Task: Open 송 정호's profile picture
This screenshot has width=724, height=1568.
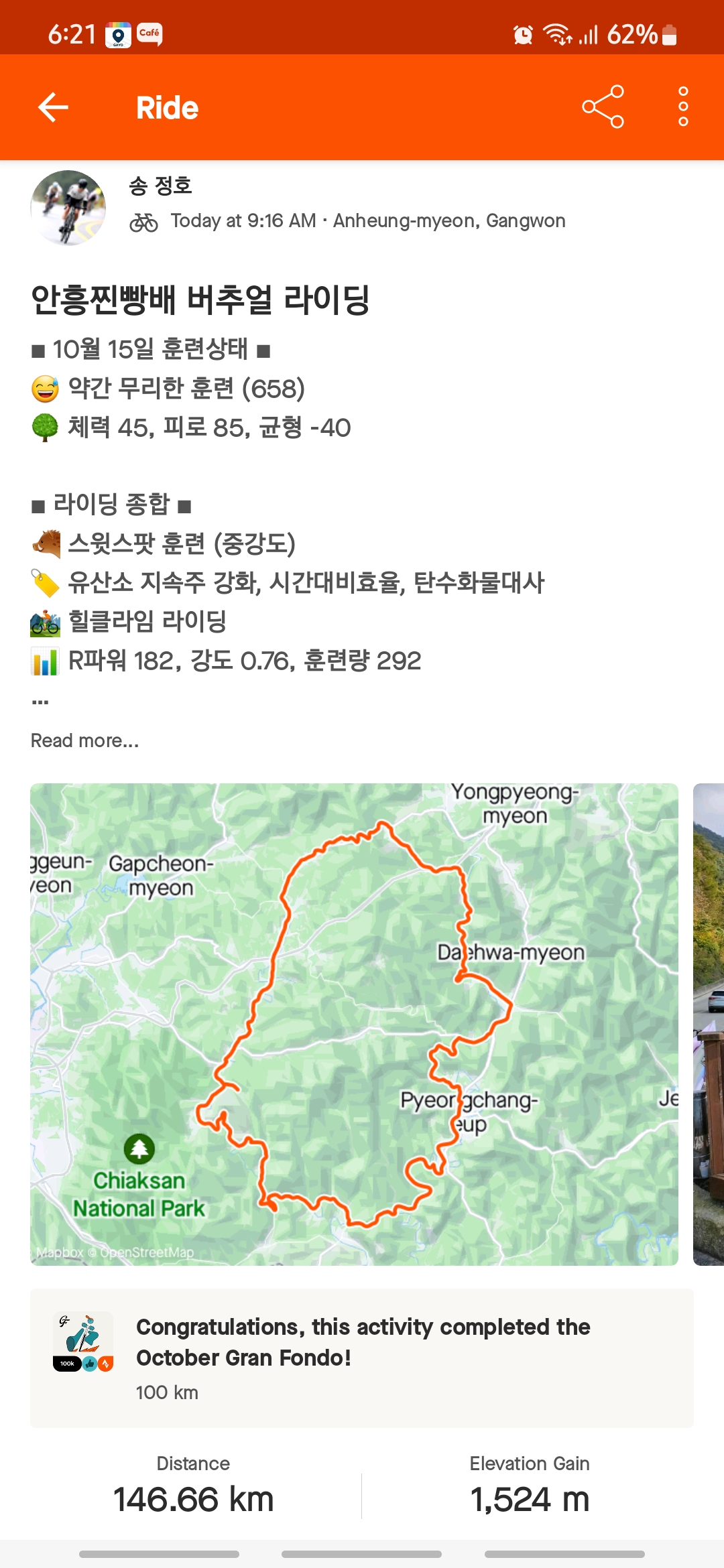Action: [x=68, y=208]
